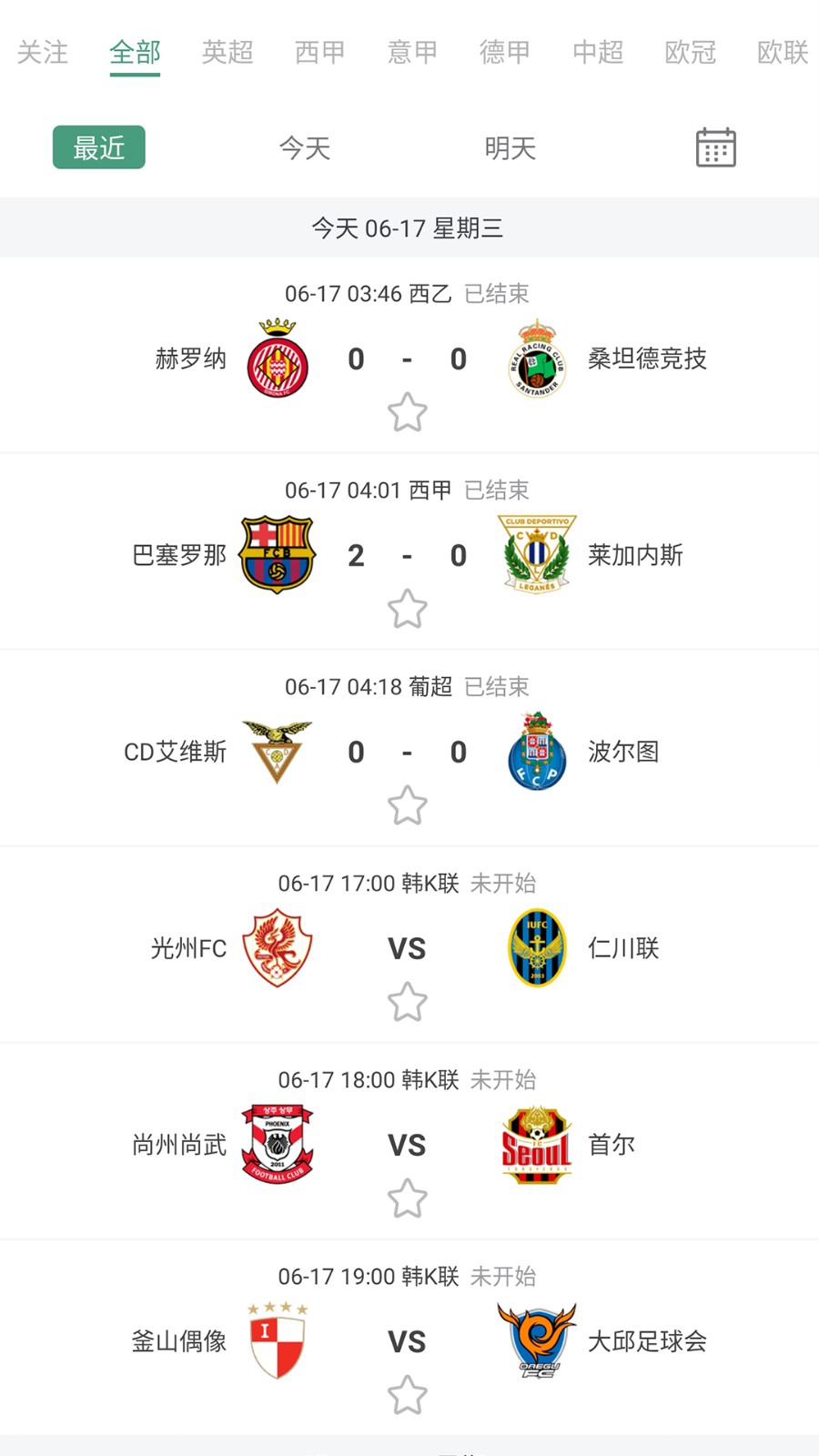Switch to the 欧冠 tab
The height and width of the screenshot is (1456, 819).
(x=691, y=53)
